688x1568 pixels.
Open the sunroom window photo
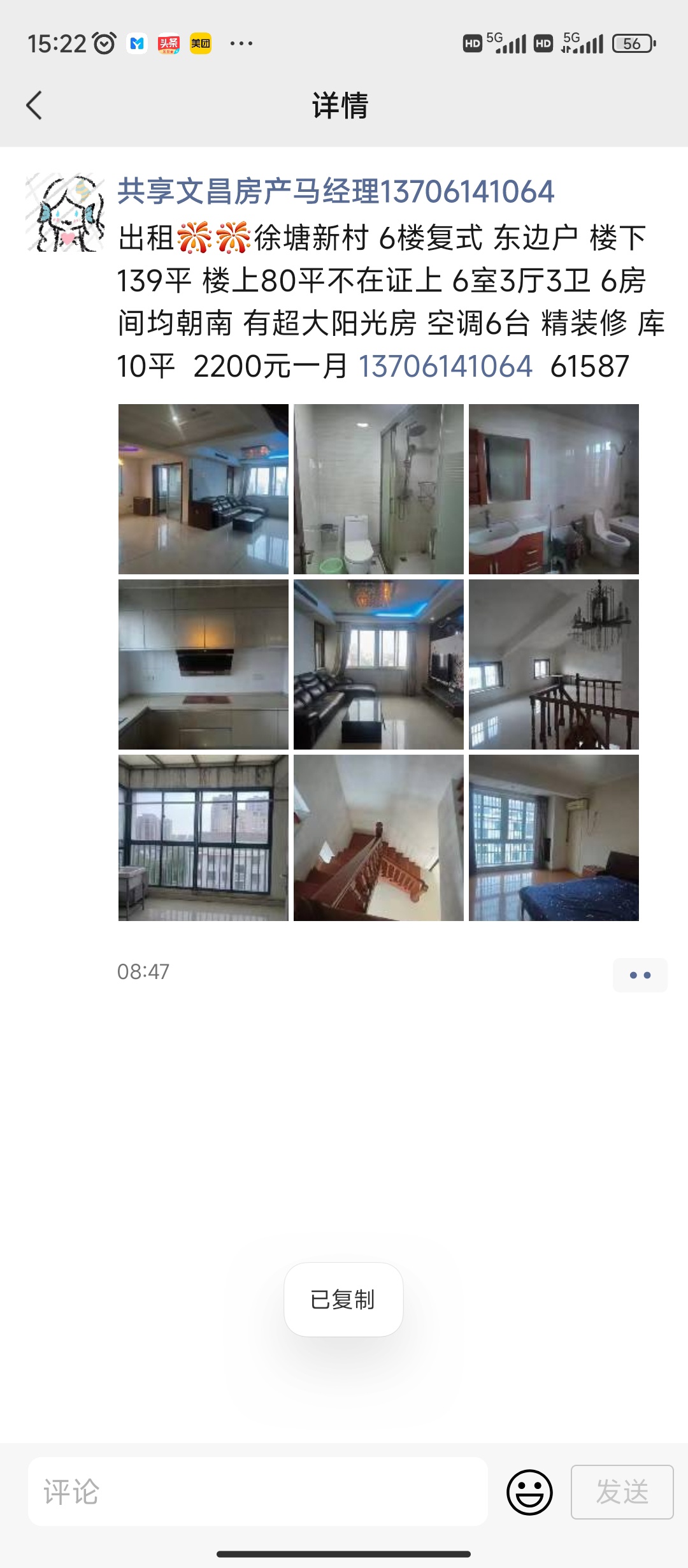(203, 838)
